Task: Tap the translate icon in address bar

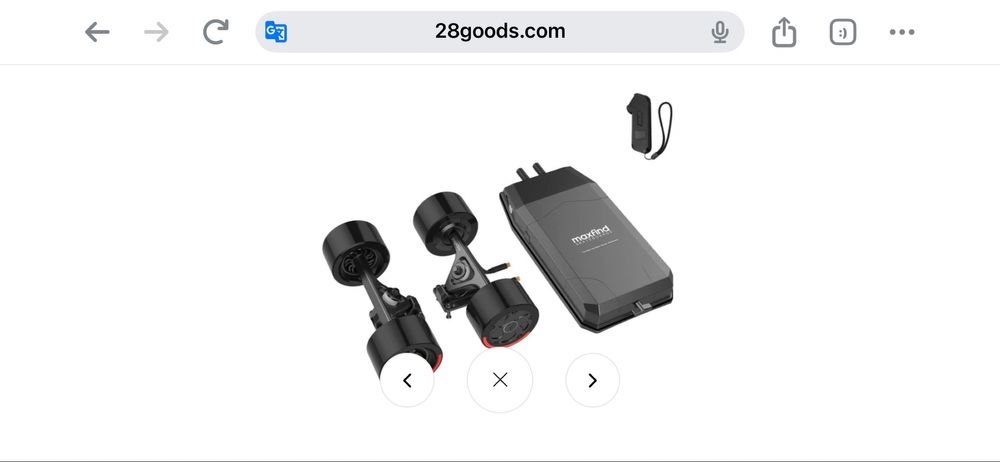Action: (x=276, y=32)
